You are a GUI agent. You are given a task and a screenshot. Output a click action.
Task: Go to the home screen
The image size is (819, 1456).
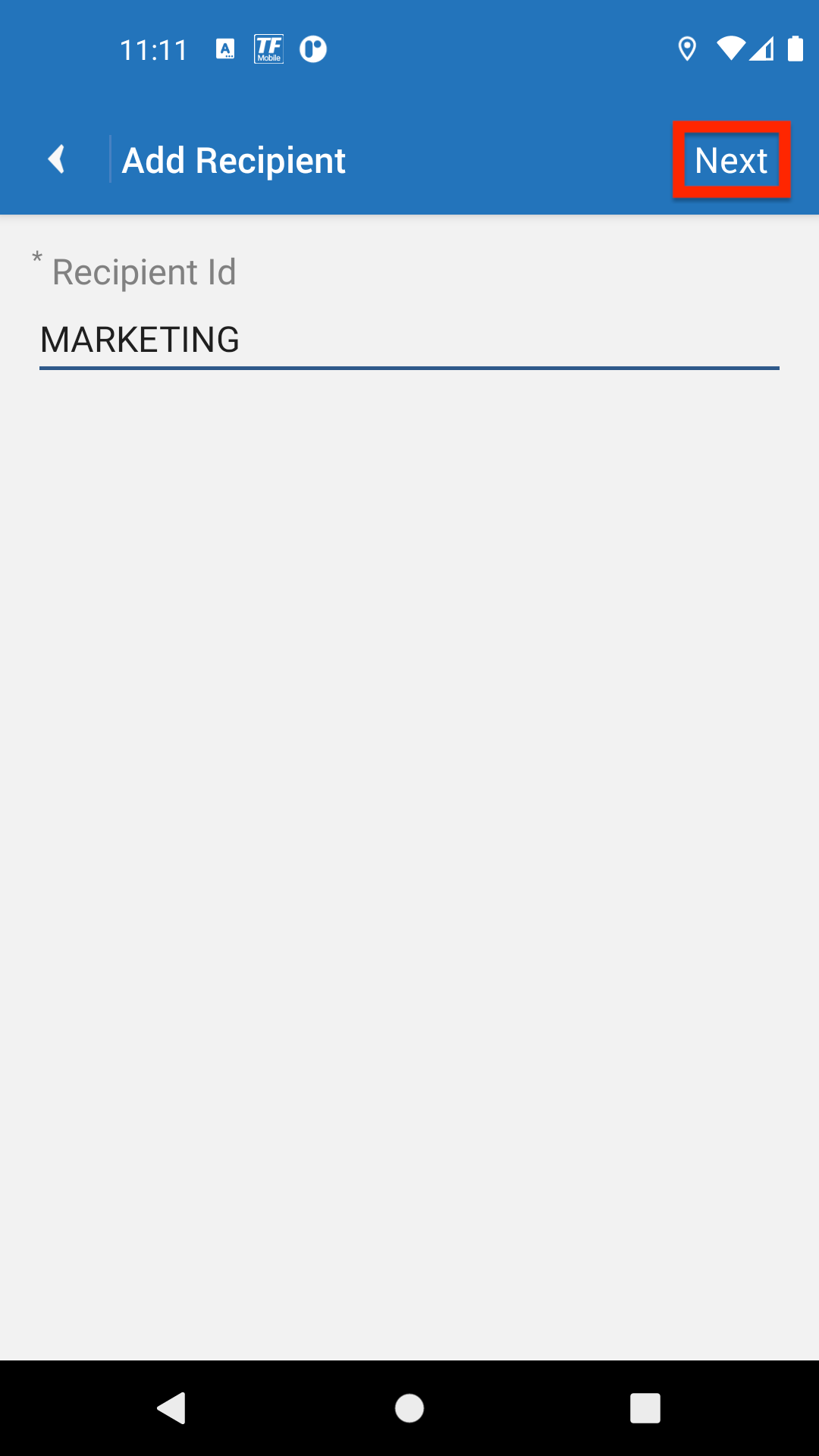click(409, 1408)
